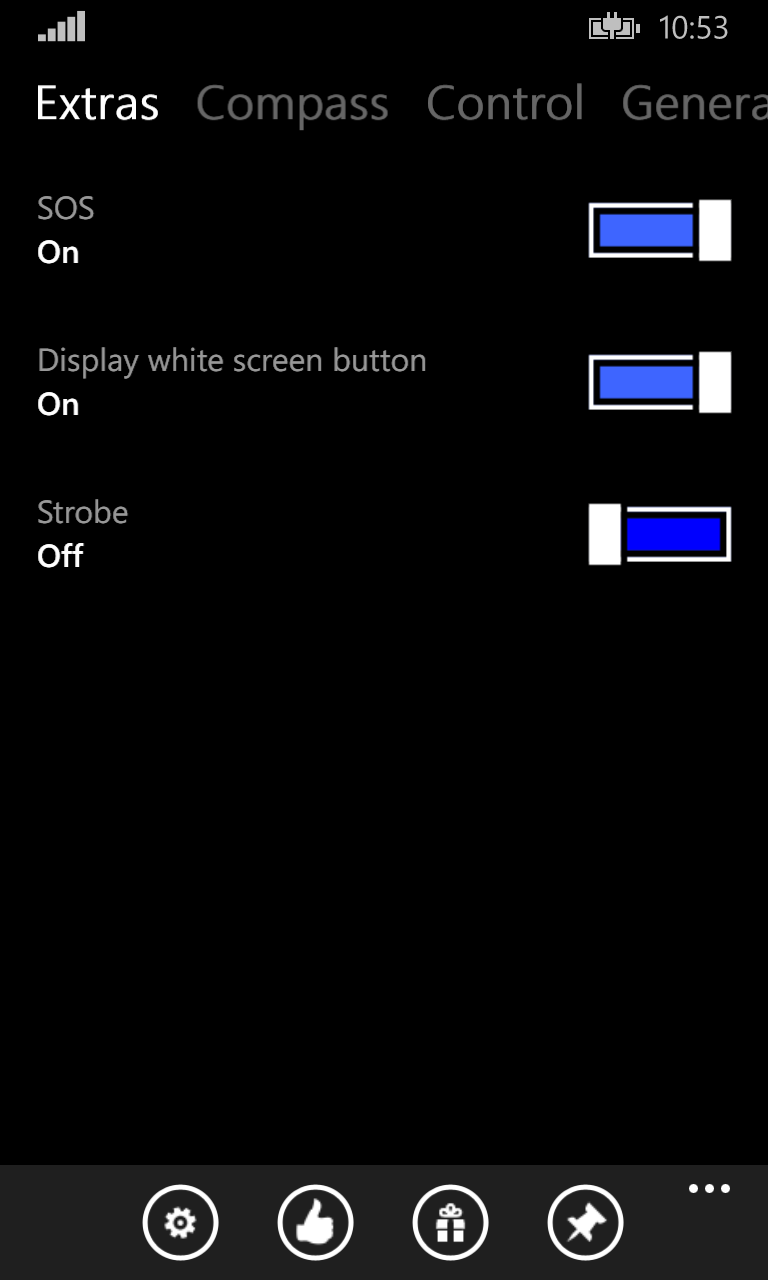Tap the pin icon
Viewport: 768px width, 1280px height.
coord(585,1222)
